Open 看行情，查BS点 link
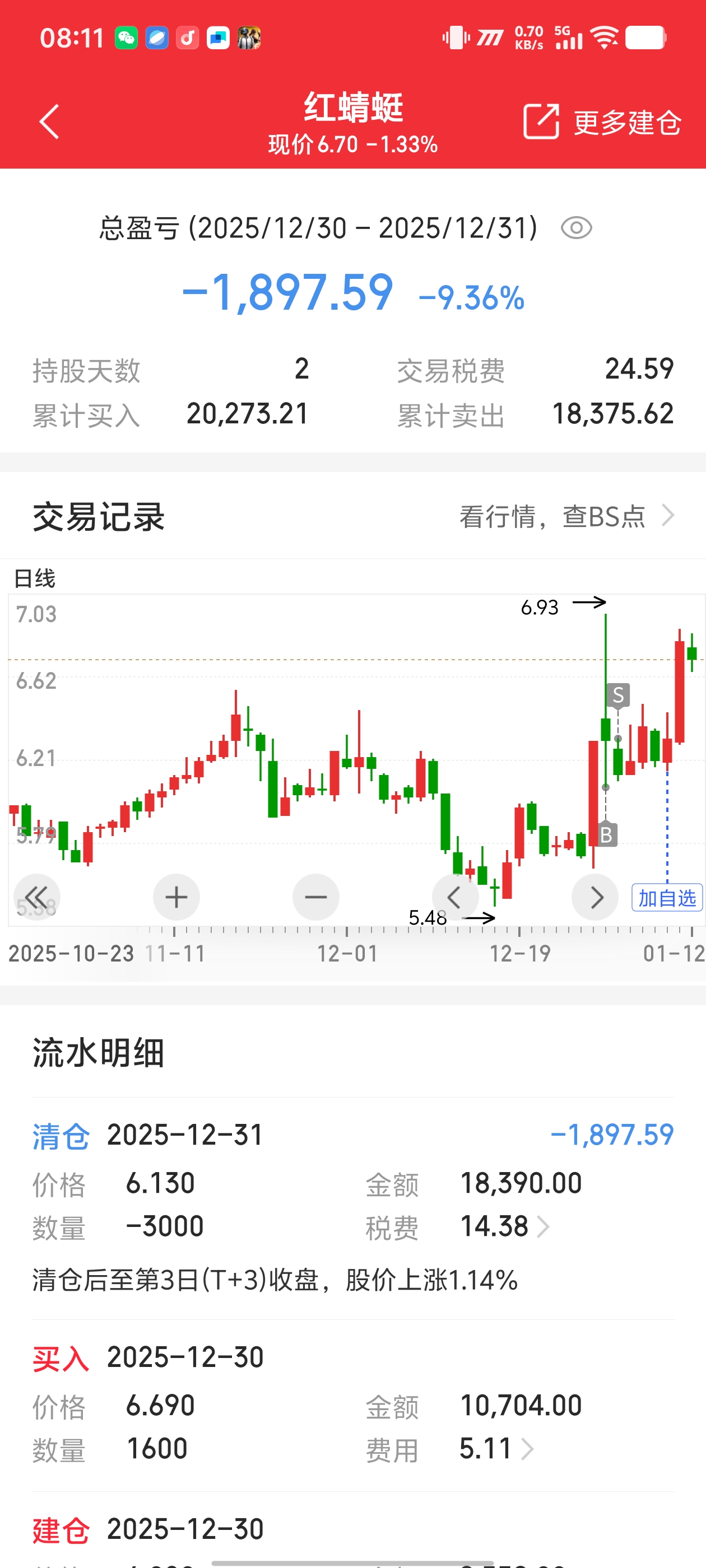This screenshot has height=1568, width=706. coord(566,516)
